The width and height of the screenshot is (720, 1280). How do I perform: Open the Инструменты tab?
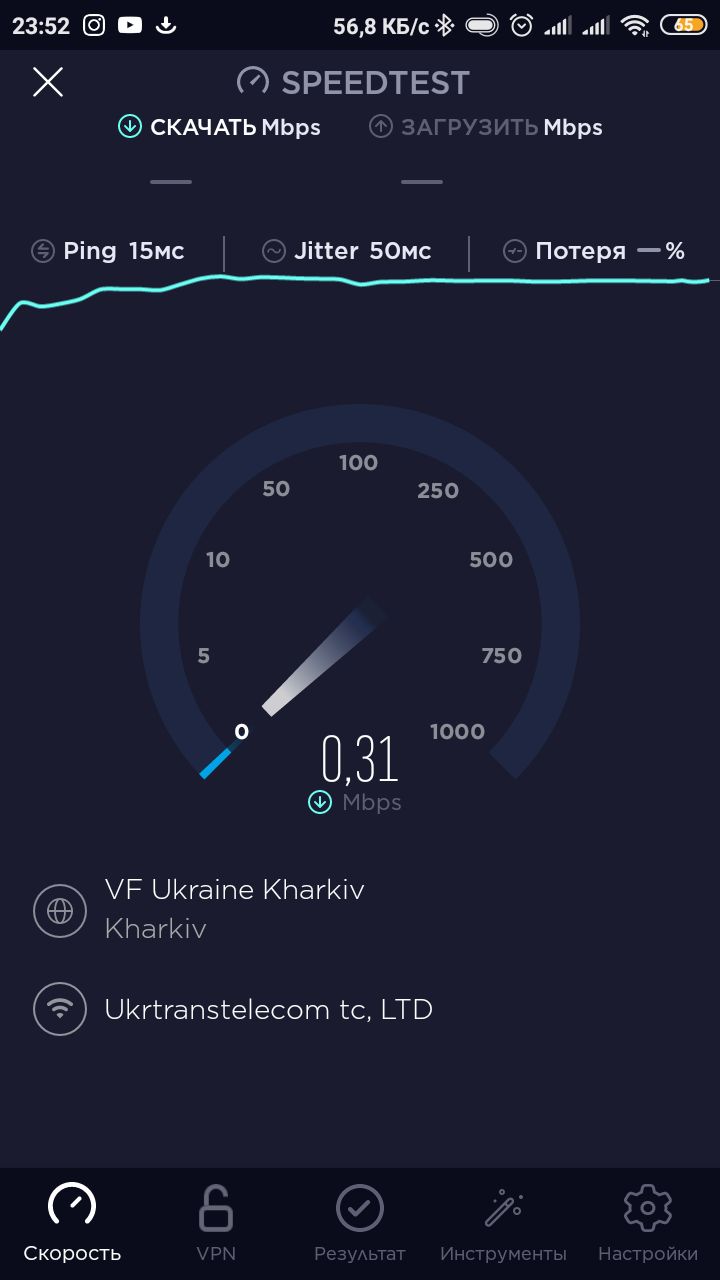pos(503,1222)
